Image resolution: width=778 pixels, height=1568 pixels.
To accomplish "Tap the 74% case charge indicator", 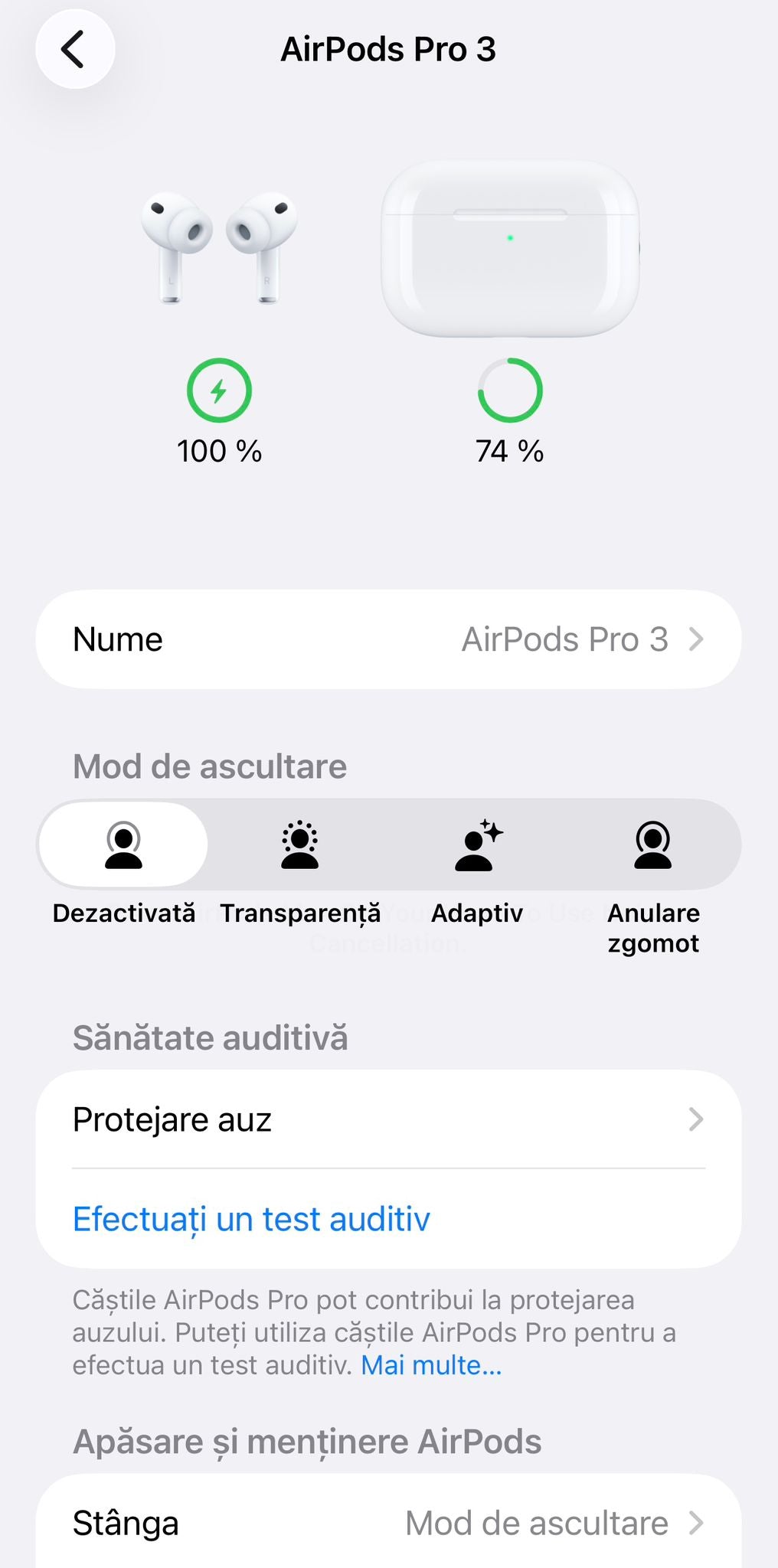I will (x=510, y=451).
